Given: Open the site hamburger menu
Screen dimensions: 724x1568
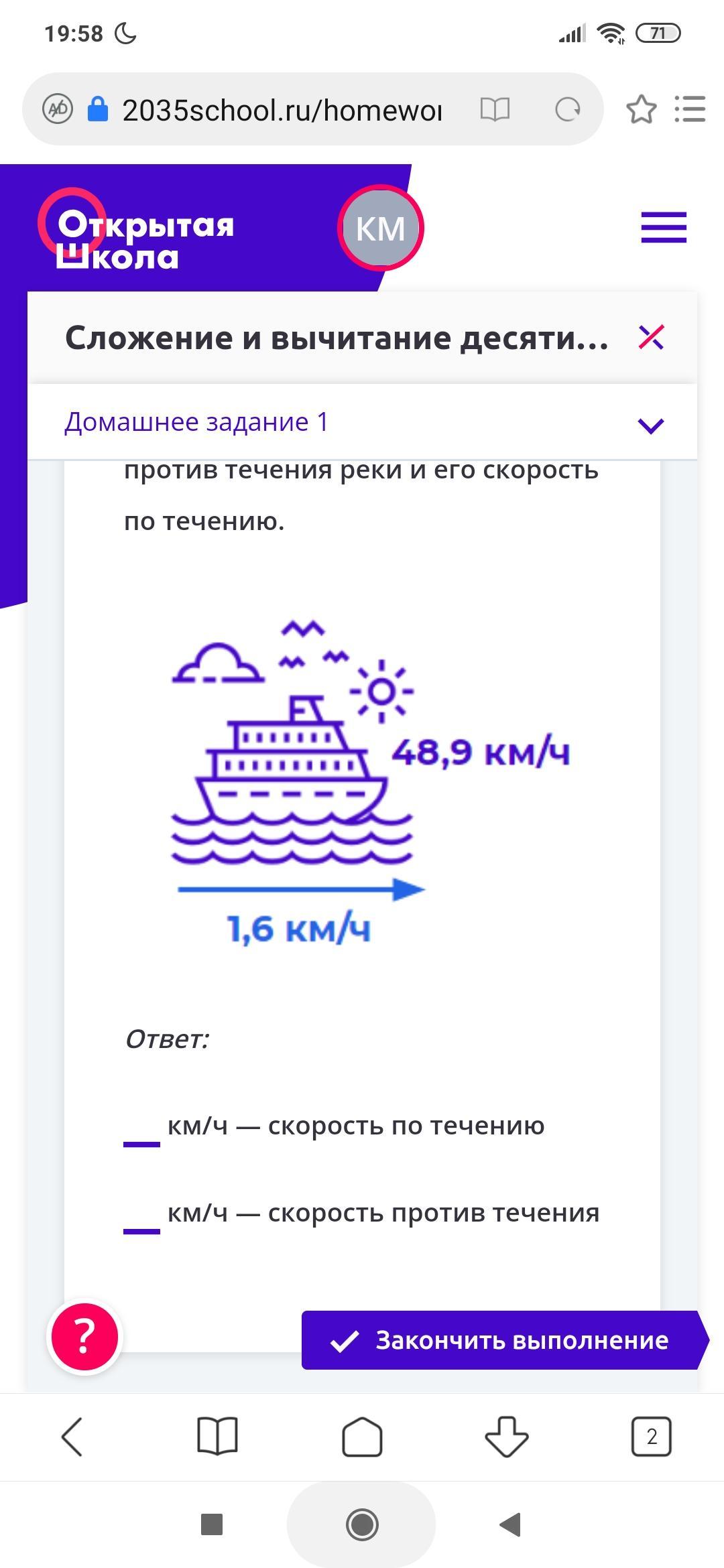Looking at the screenshot, I should coord(664,228).
